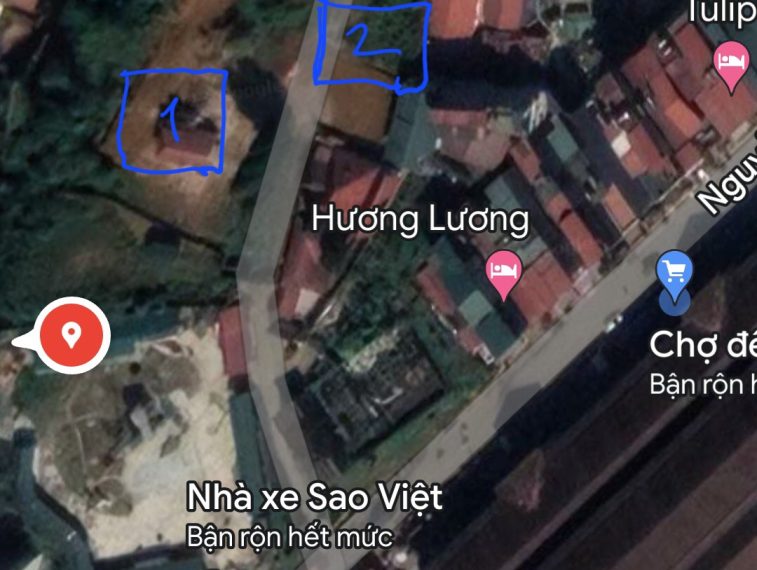The width and height of the screenshot is (757, 570).
Task: Open the Hương Lương hotel pin
Action: [502, 271]
